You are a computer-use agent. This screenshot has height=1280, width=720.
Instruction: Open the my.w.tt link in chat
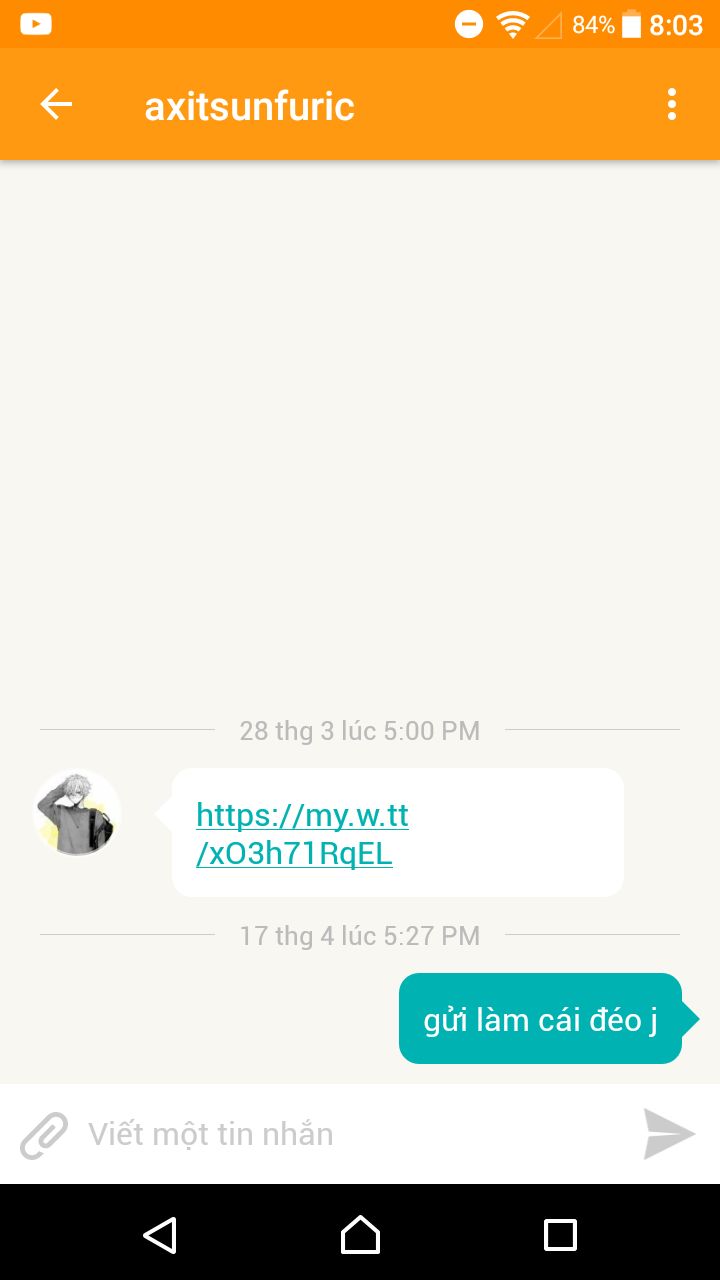[302, 834]
